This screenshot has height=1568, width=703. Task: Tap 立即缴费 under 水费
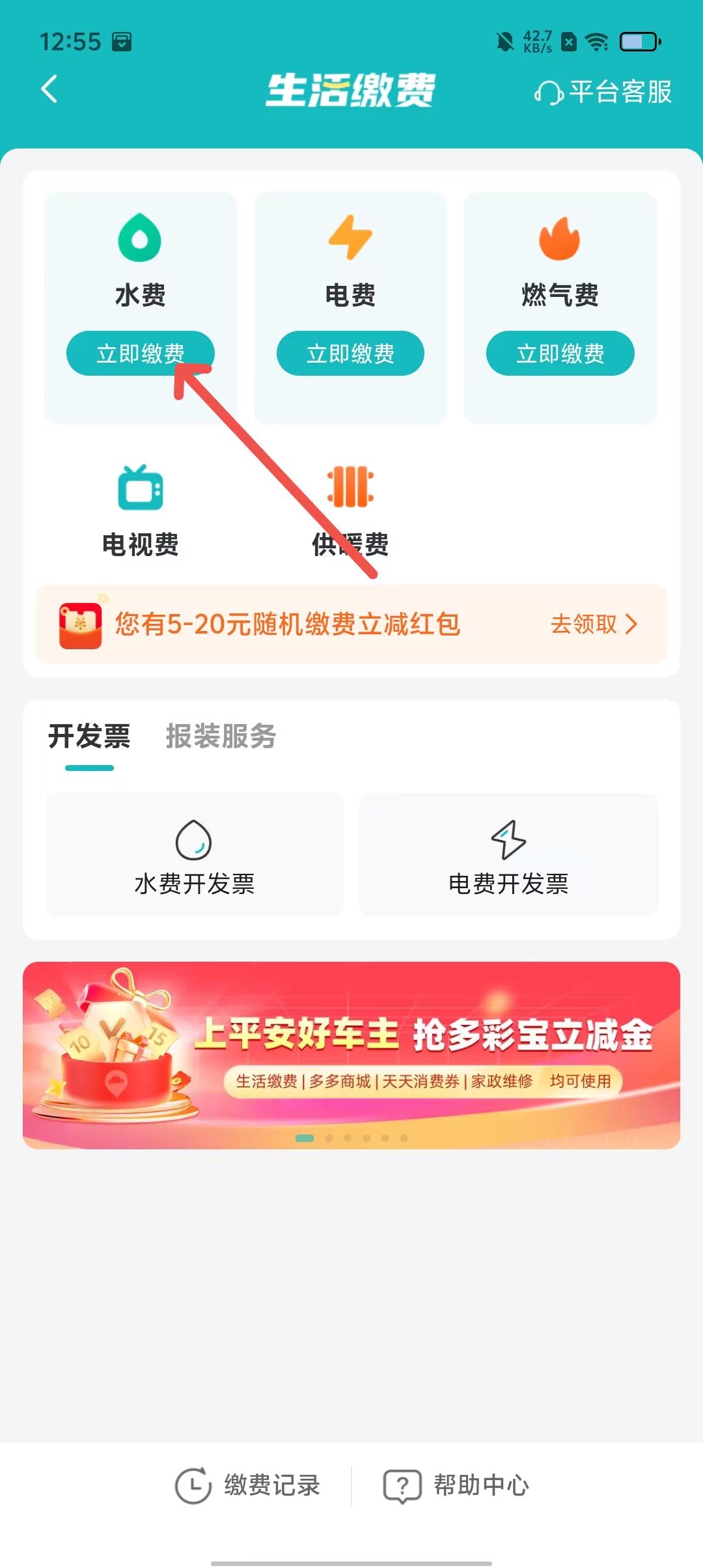[x=140, y=354]
